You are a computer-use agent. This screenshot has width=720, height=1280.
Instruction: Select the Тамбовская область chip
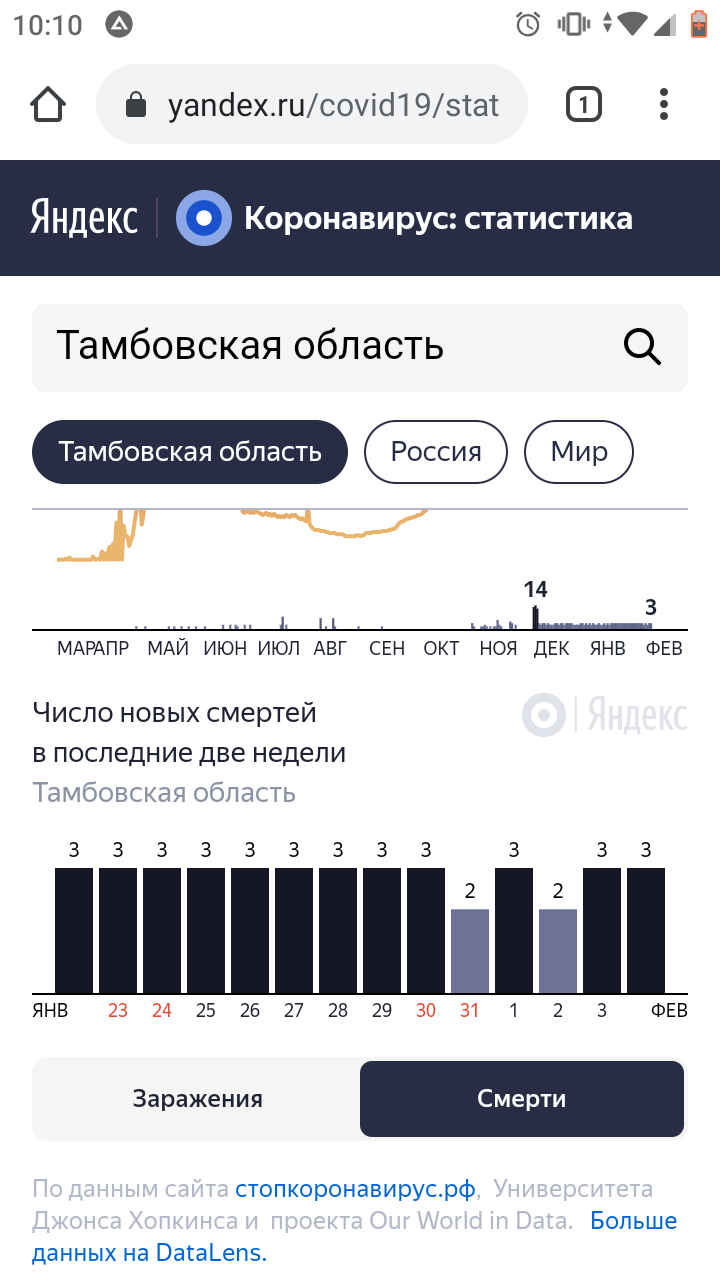(x=190, y=452)
